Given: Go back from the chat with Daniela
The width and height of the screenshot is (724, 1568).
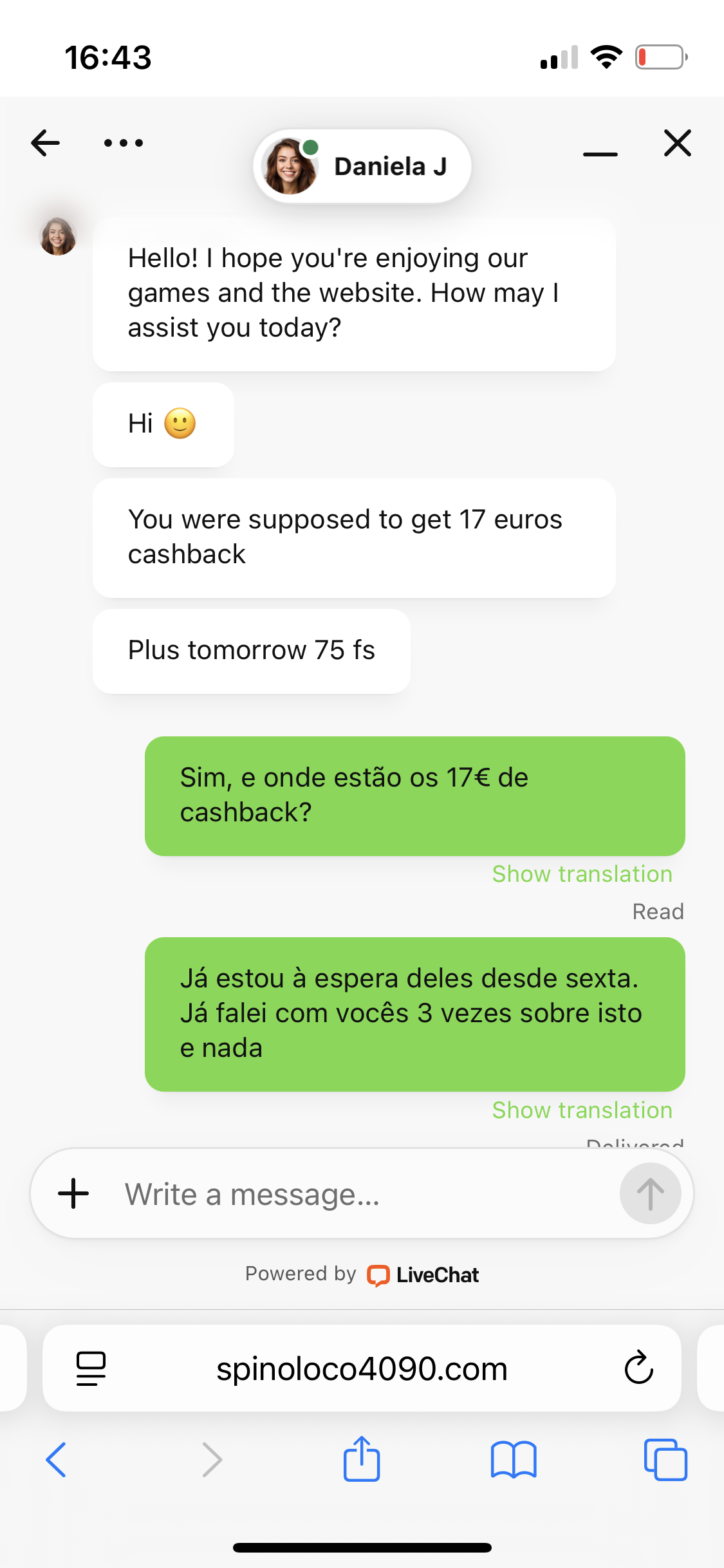Looking at the screenshot, I should pos(45,143).
